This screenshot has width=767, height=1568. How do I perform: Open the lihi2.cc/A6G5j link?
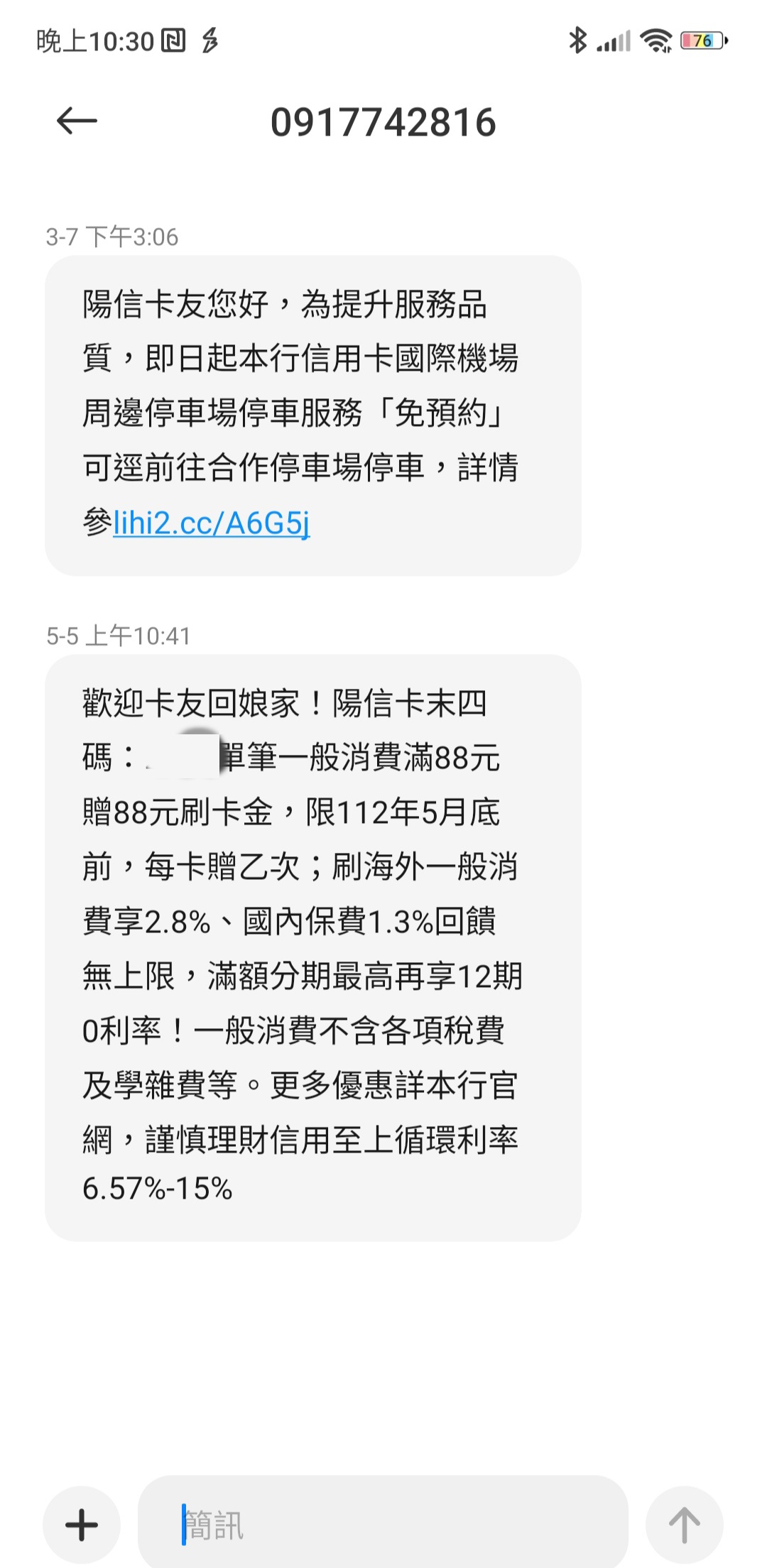(x=212, y=523)
